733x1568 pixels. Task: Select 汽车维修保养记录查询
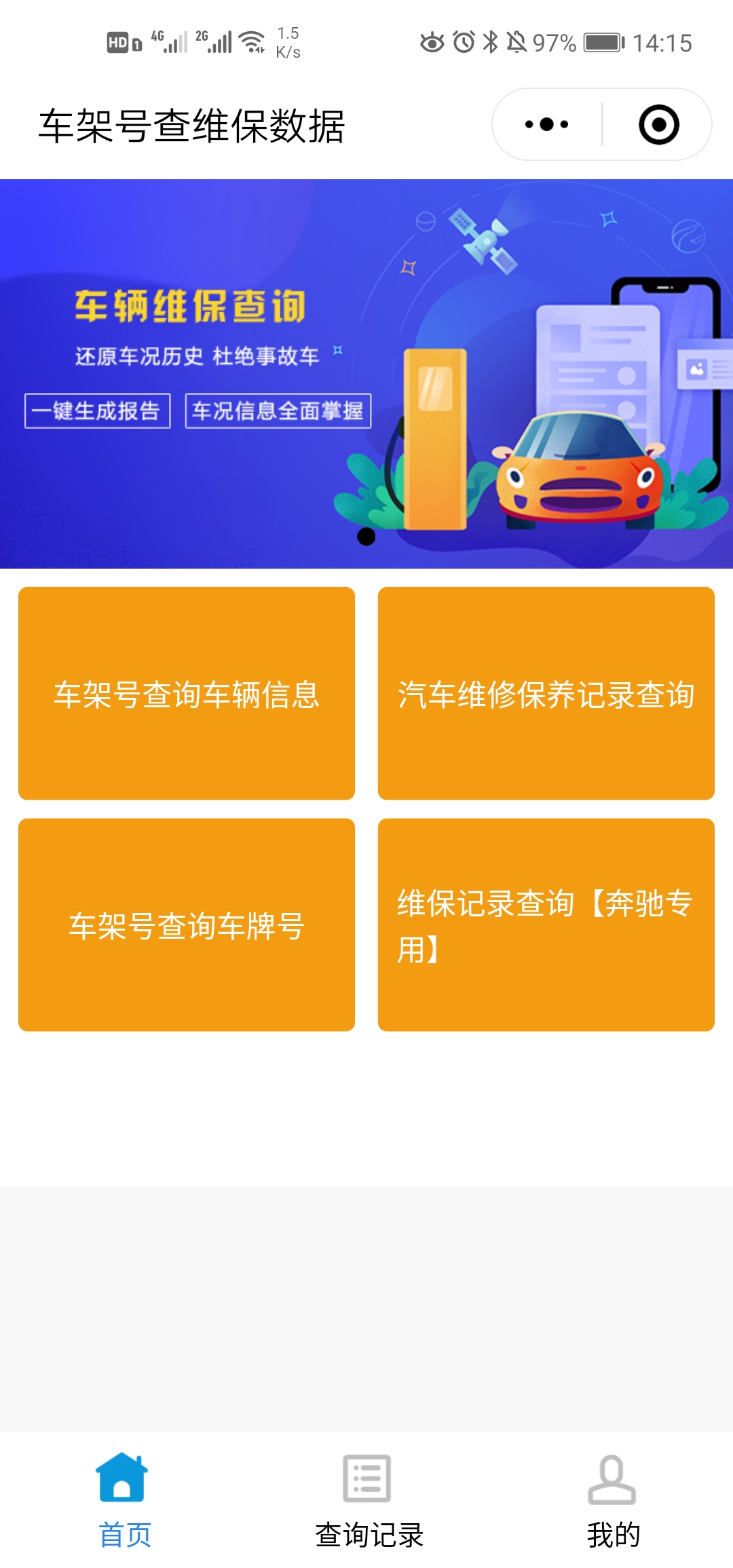click(x=546, y=693)
